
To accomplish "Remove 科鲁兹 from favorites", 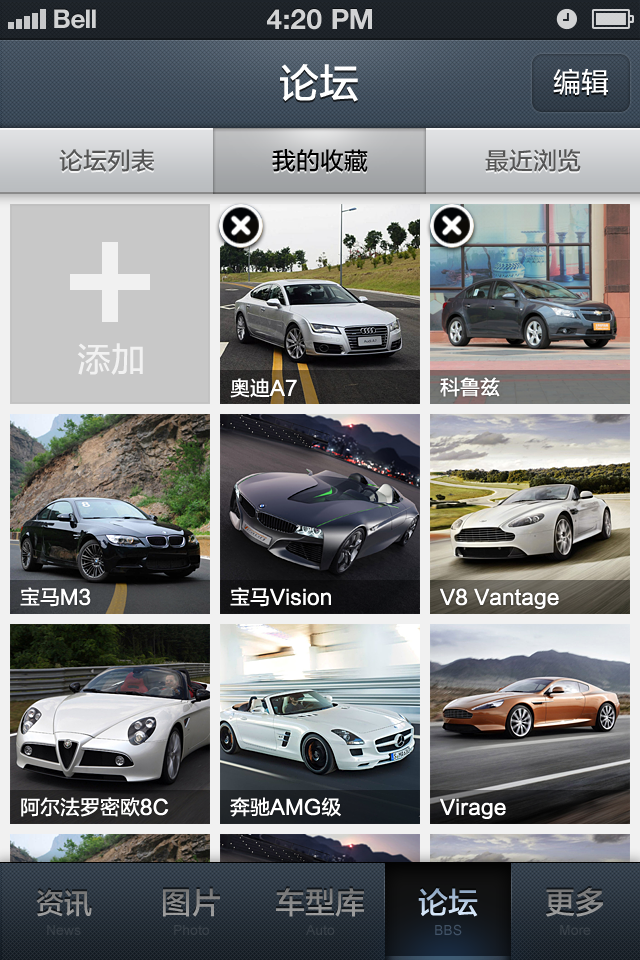I will pos(451,226).
